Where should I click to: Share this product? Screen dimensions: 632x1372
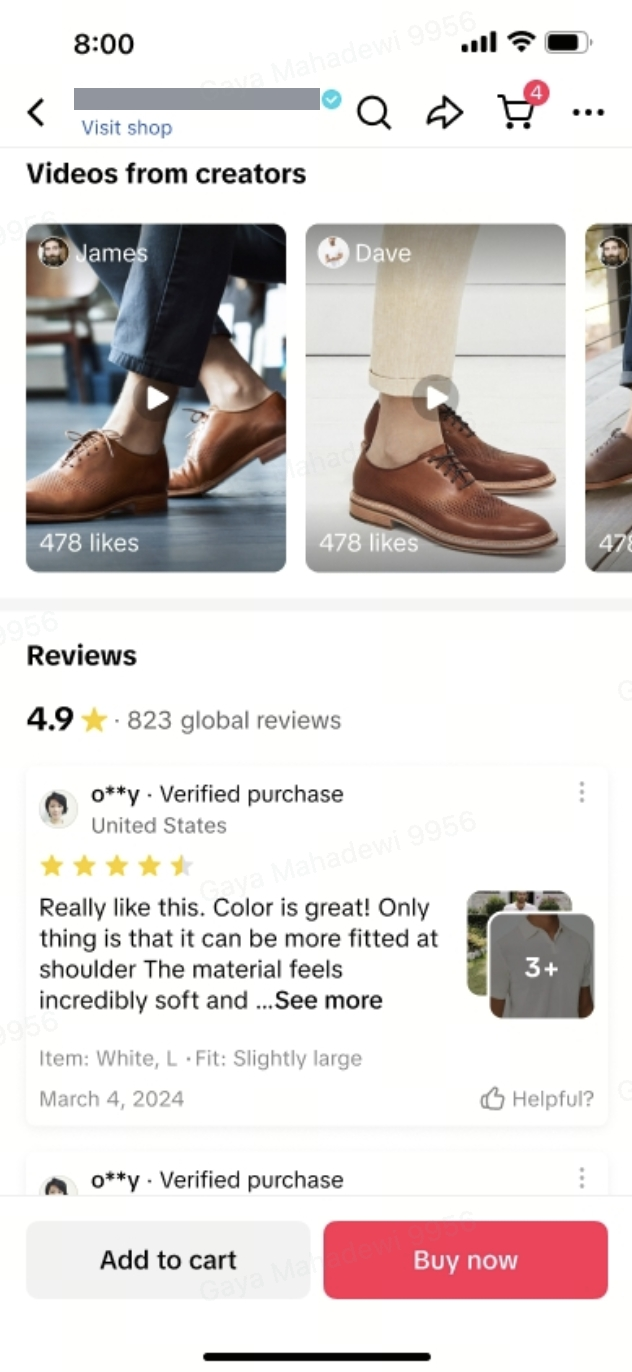(445, 113)
